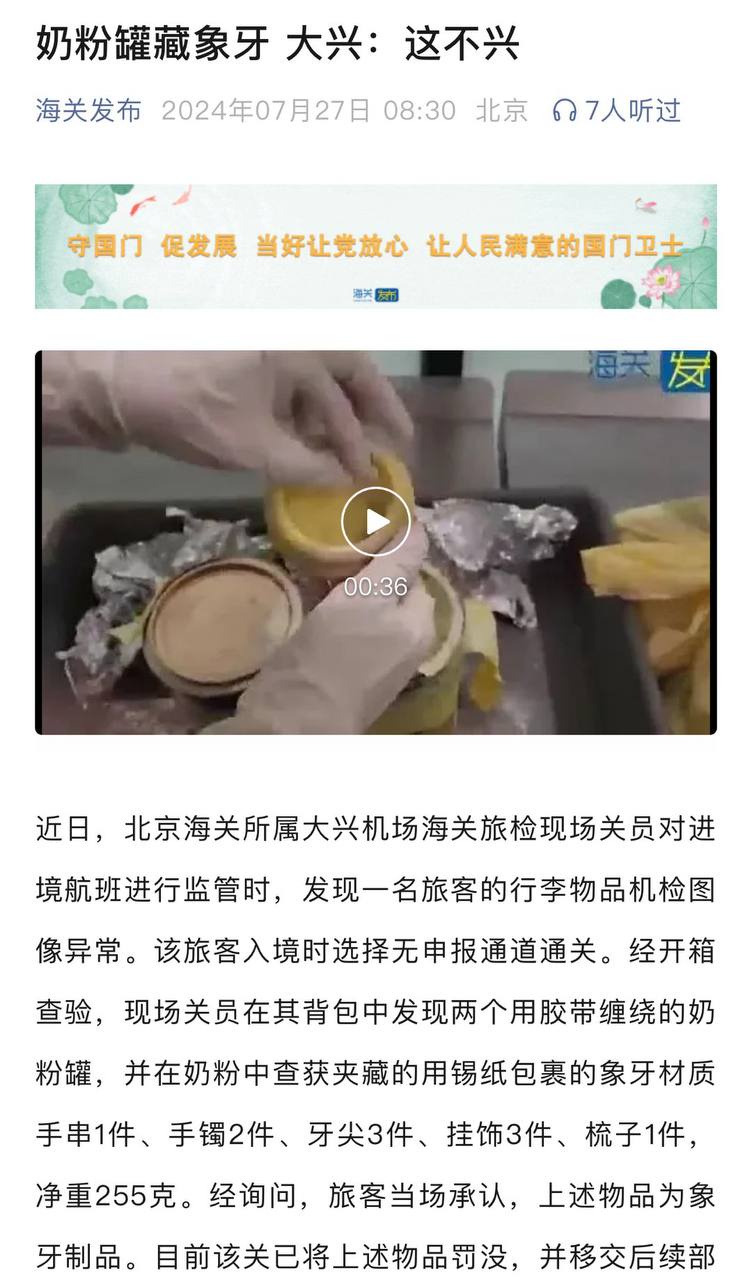The image size is (752, 1280).
Task: Play the 00:36 video
Action: pos(376,521)
